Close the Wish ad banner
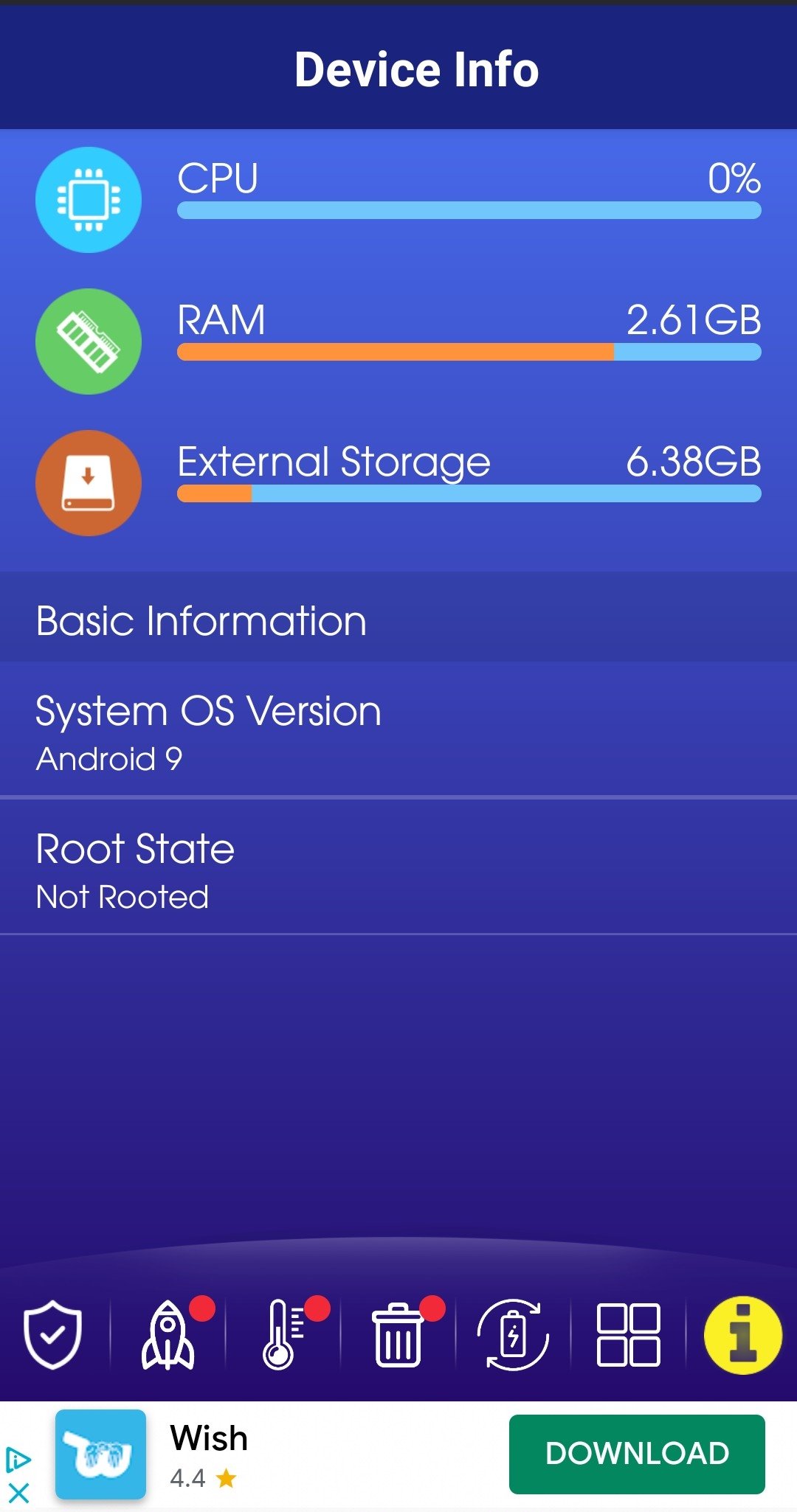Screen dimensions: 797x1512 click(x=18, y=1494)
